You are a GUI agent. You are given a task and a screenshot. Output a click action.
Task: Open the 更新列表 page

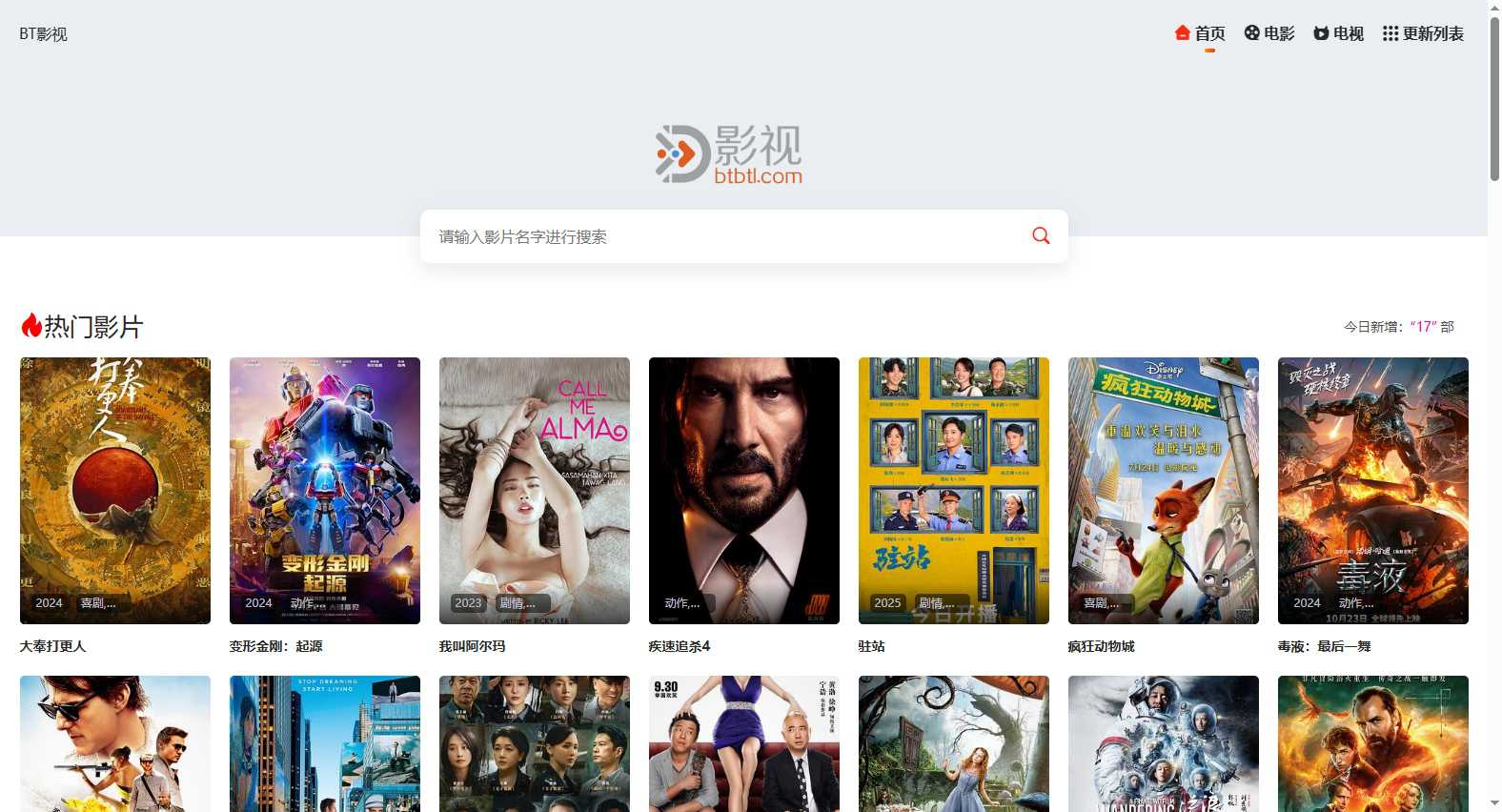click(x=1423, y=33)
